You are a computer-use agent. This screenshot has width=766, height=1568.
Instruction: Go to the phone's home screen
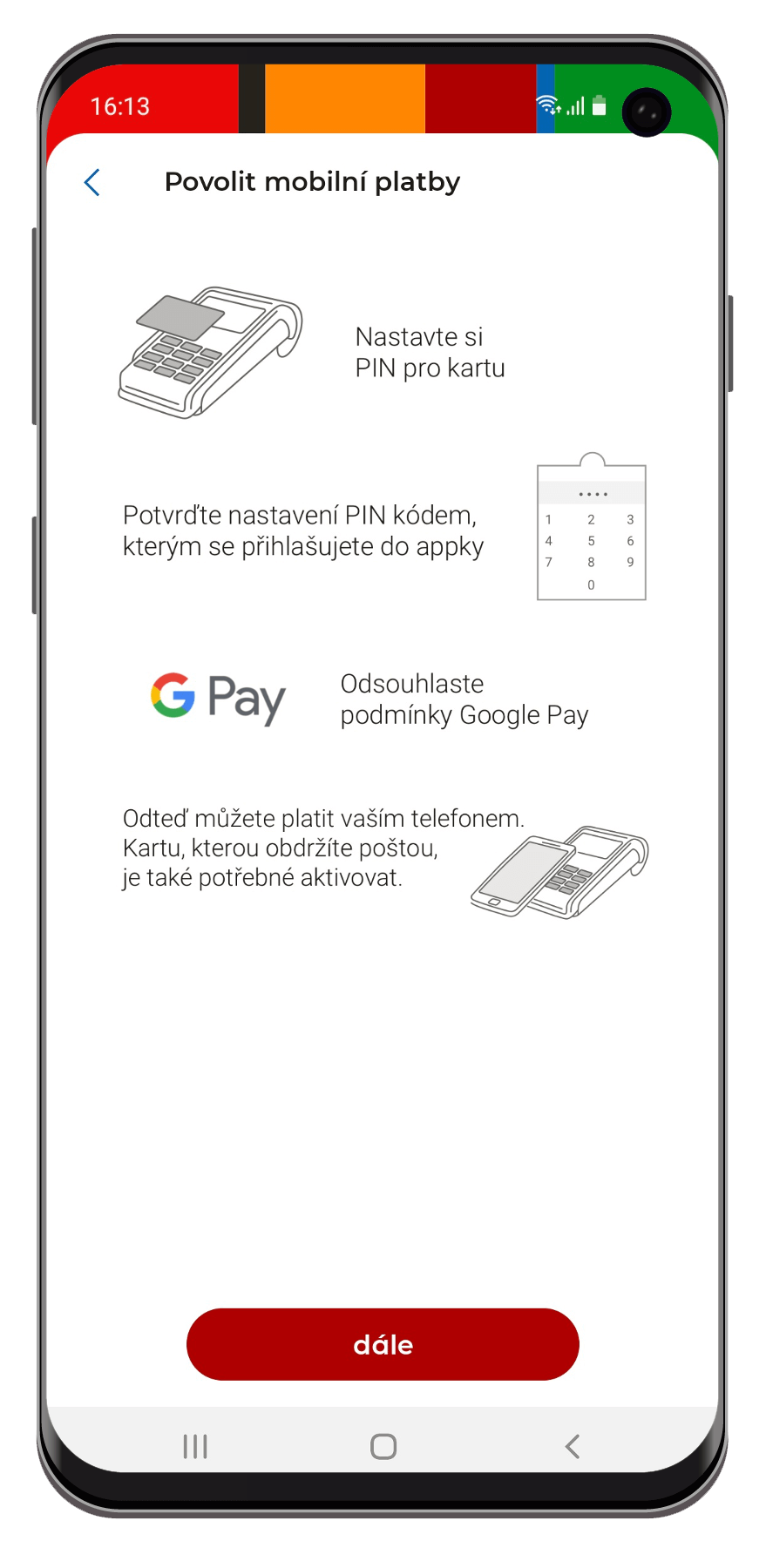(383, 1447)
